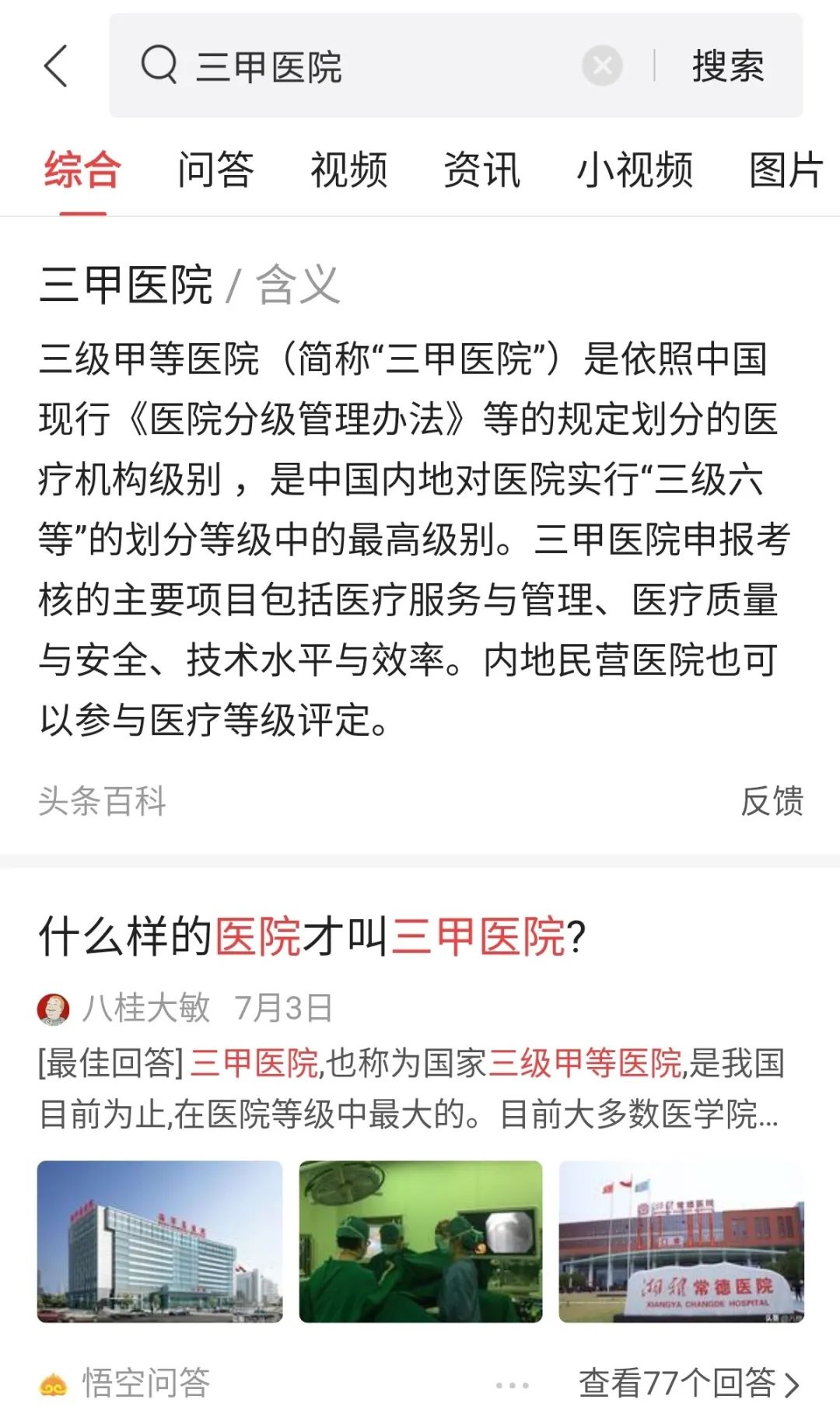The image size is (840, 1424).
Task: Open the hospital building photo
Action: click(x=160, y=1241)
